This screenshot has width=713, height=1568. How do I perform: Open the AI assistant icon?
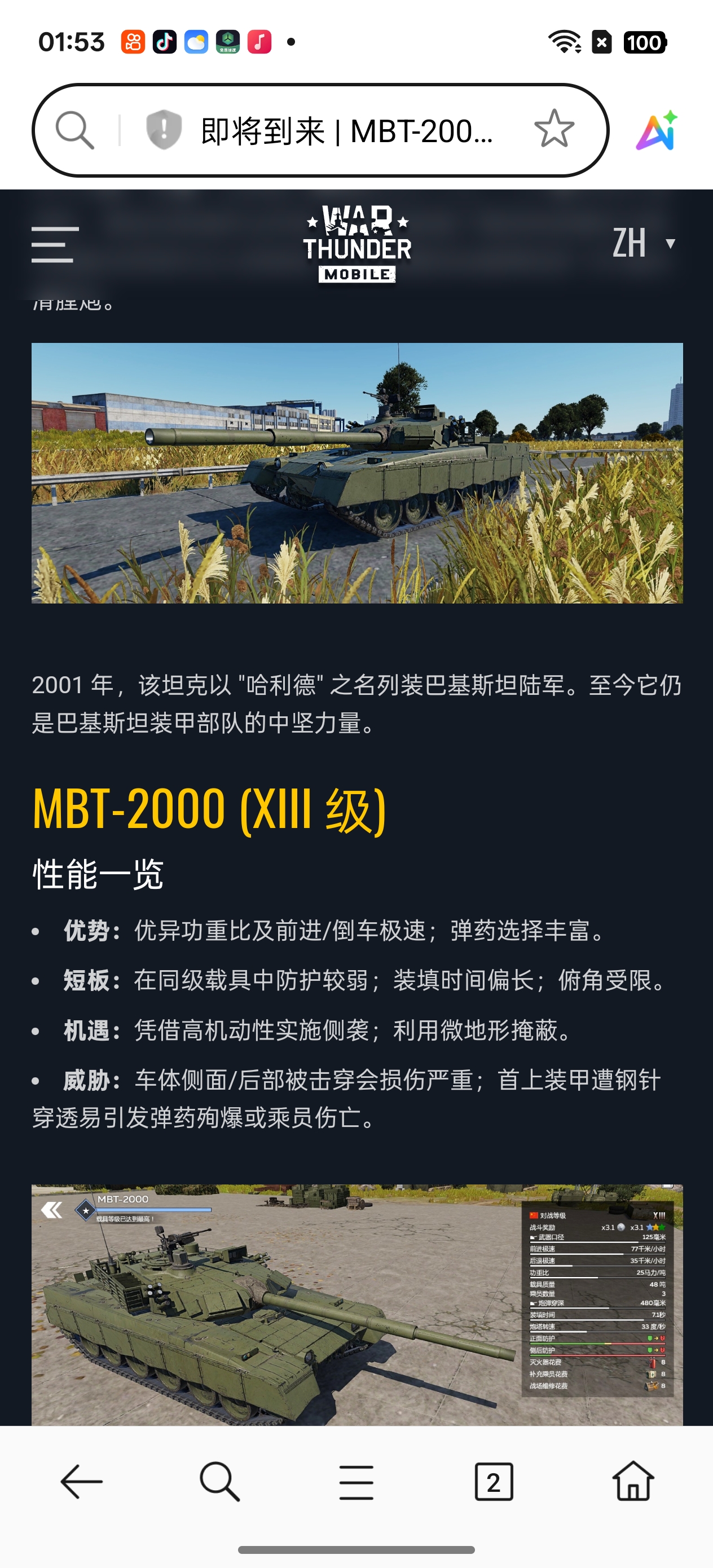[657, 130]
